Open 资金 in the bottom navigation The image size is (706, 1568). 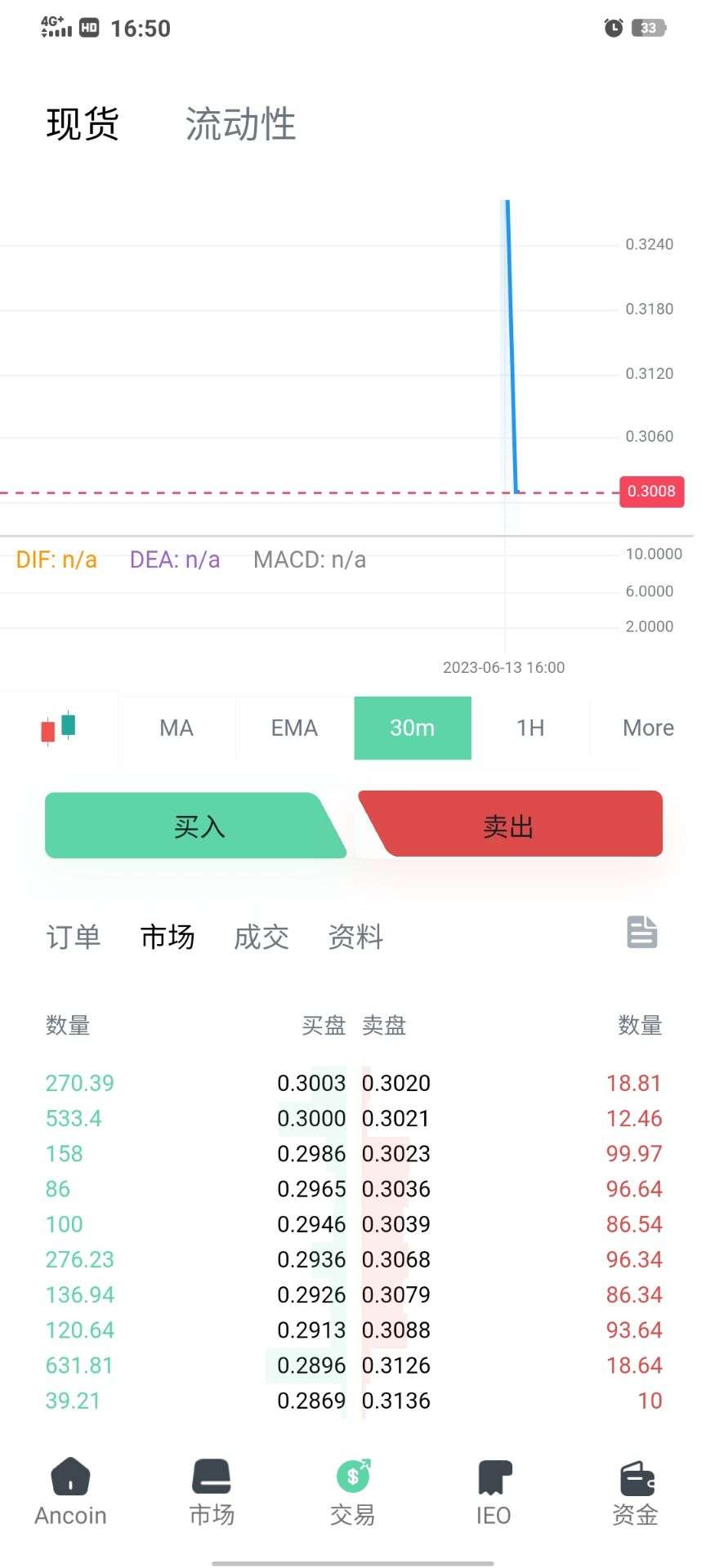(635, 1492)
